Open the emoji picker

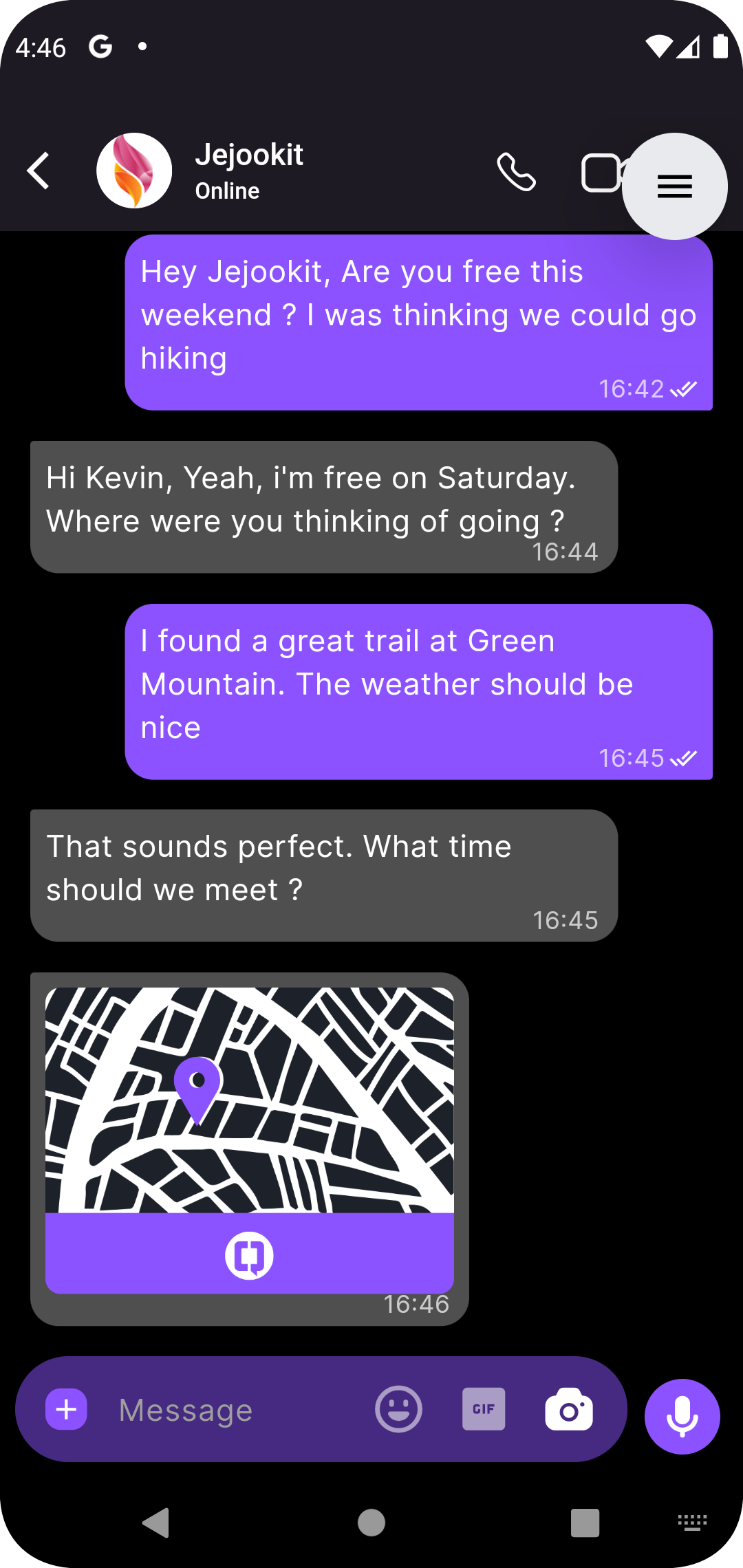(398, 1409)
